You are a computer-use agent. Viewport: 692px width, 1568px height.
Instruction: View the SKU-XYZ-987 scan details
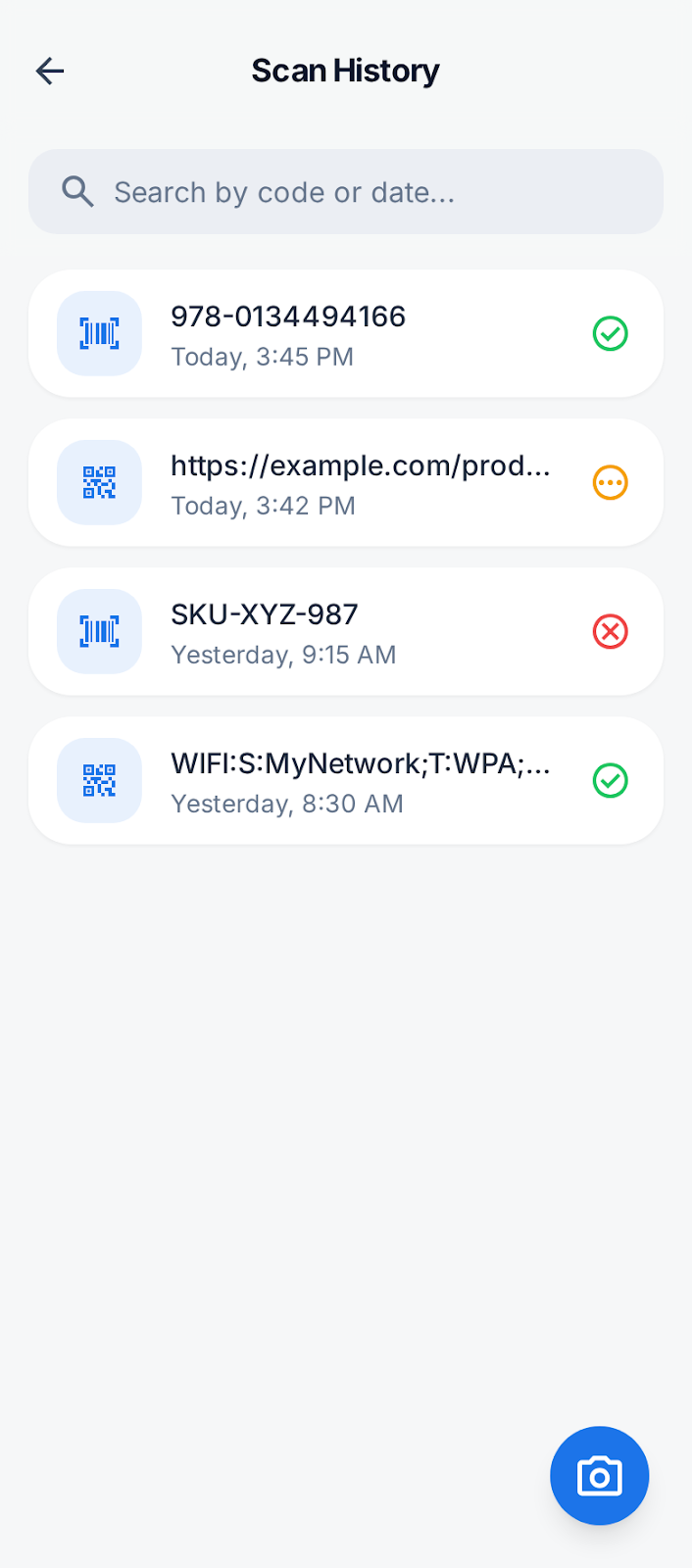pos(346,632)
